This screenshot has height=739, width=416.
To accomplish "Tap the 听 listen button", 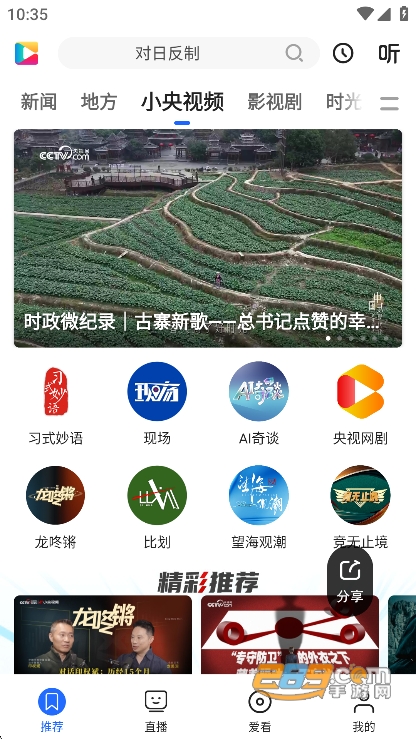I will click(x=389, y=53).
